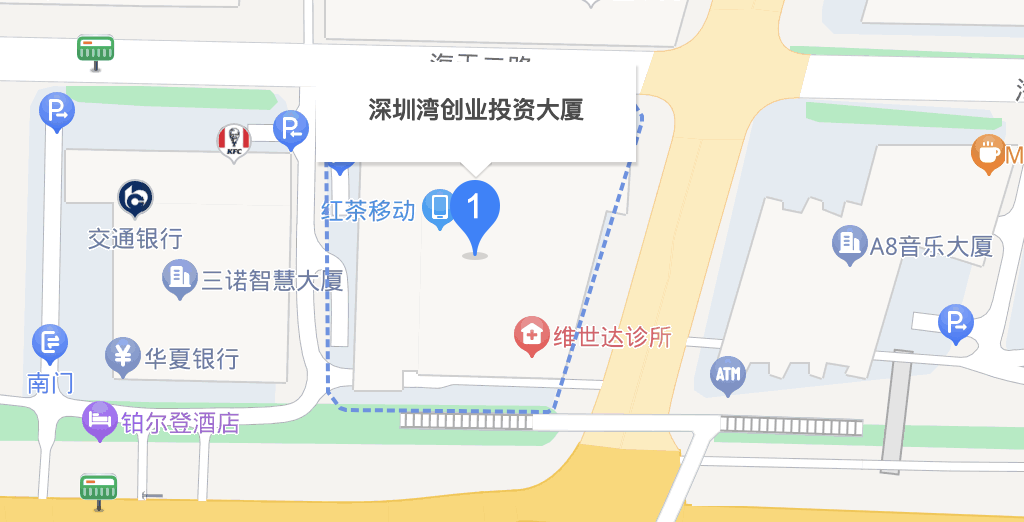
Task: Select the 三诺智慧大厦 building marker
Action: (180, 279)
